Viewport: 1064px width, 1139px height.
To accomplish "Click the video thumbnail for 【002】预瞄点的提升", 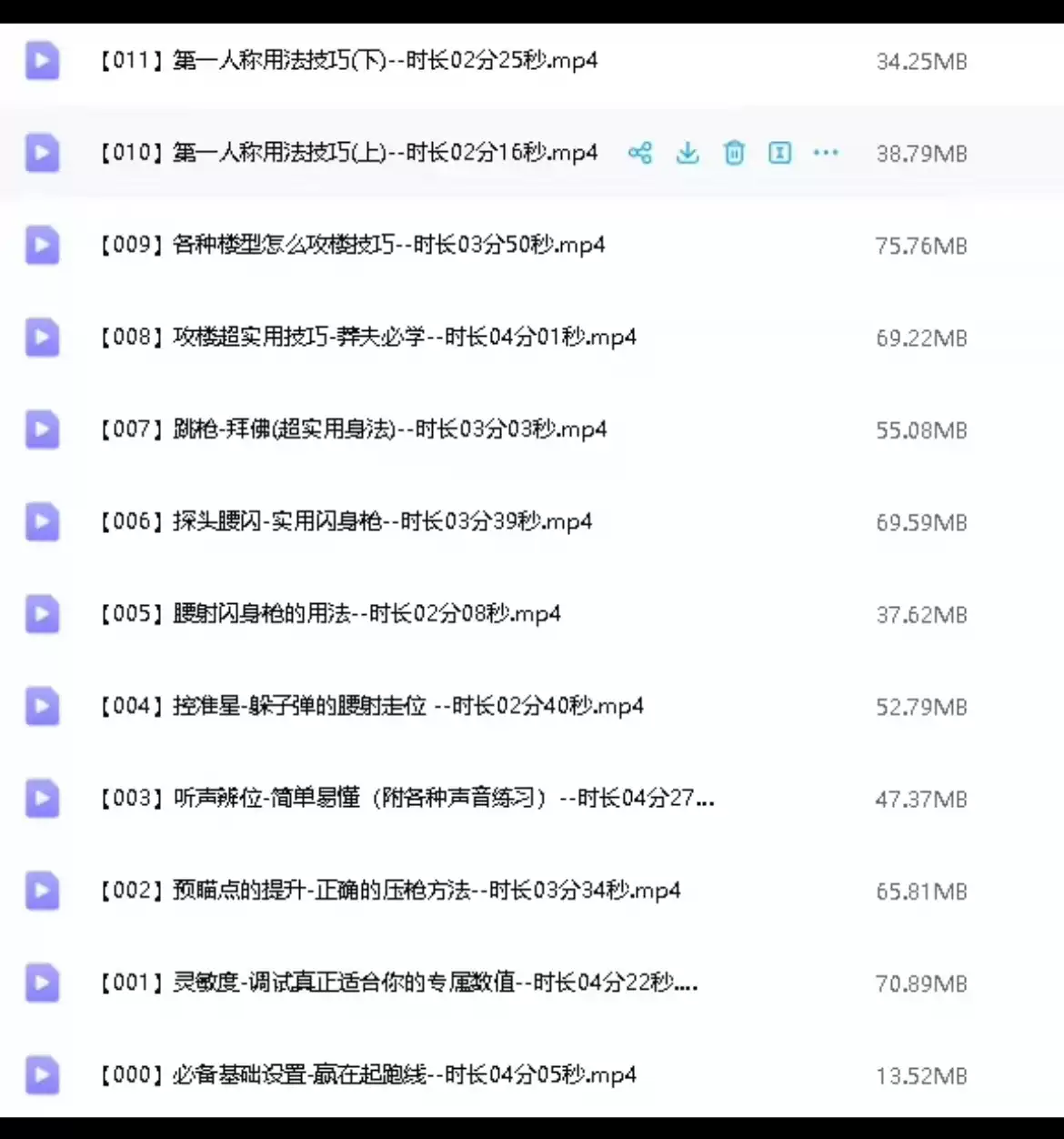I will tap(42, 890).
